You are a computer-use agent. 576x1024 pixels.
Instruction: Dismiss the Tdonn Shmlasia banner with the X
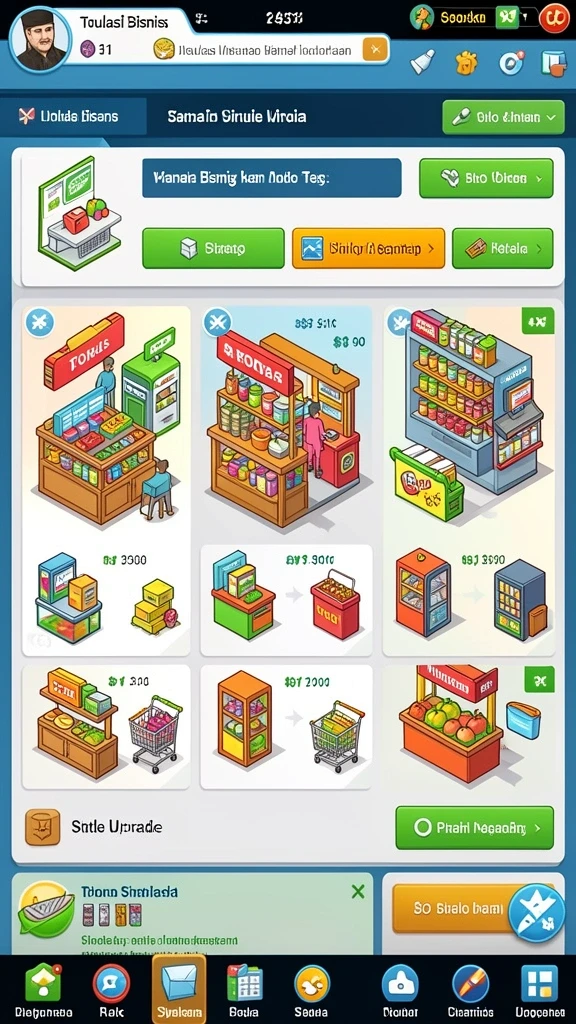[x=358, y=891]
